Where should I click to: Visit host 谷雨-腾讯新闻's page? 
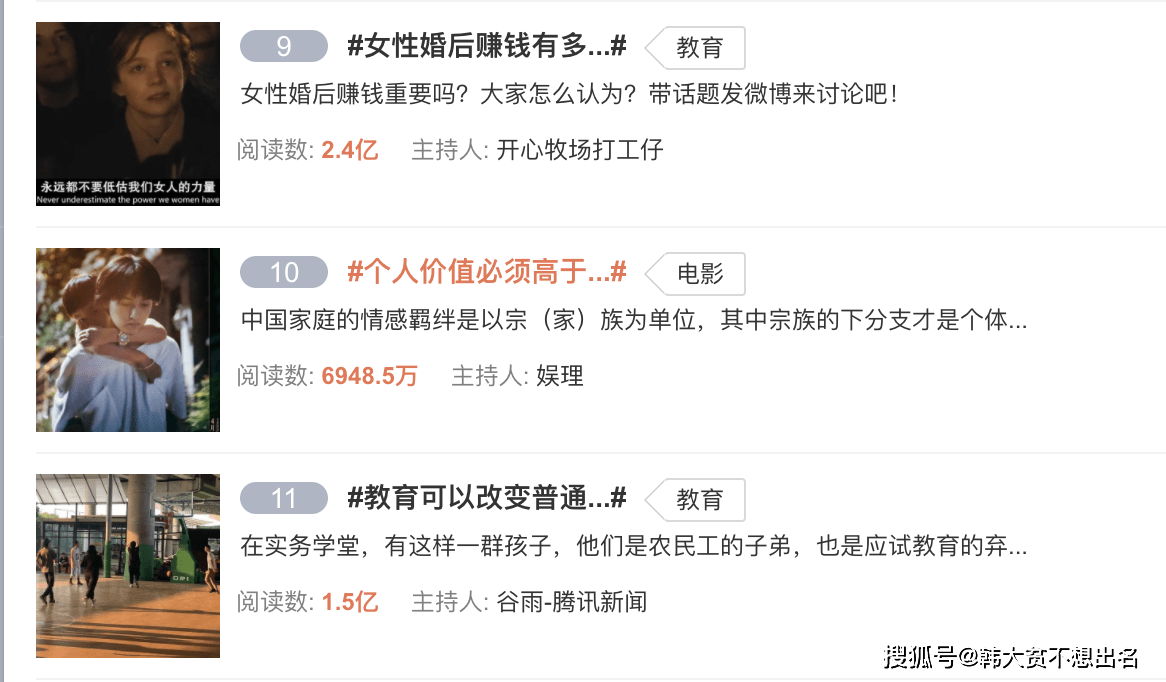tap(571, 603)
